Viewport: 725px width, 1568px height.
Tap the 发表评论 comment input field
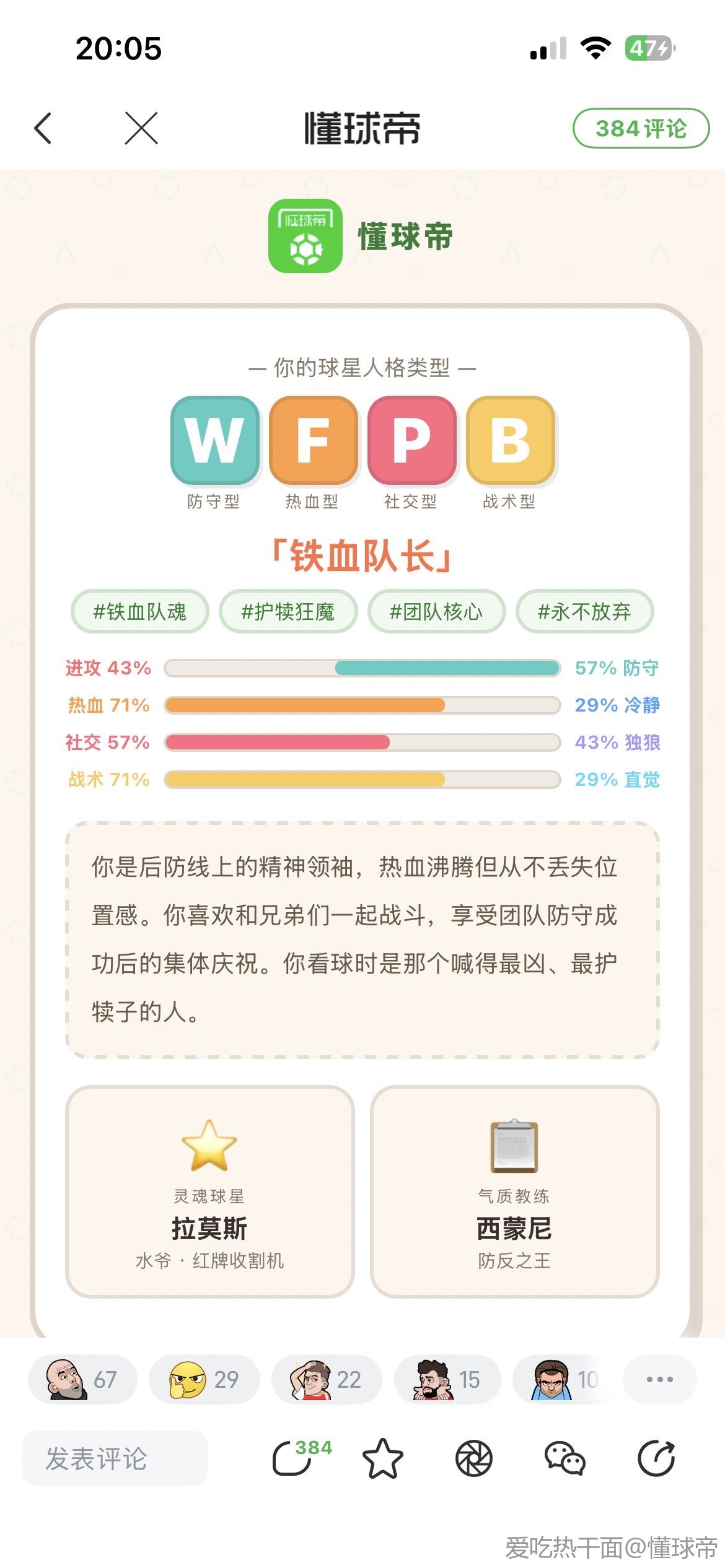[115, 1458]
